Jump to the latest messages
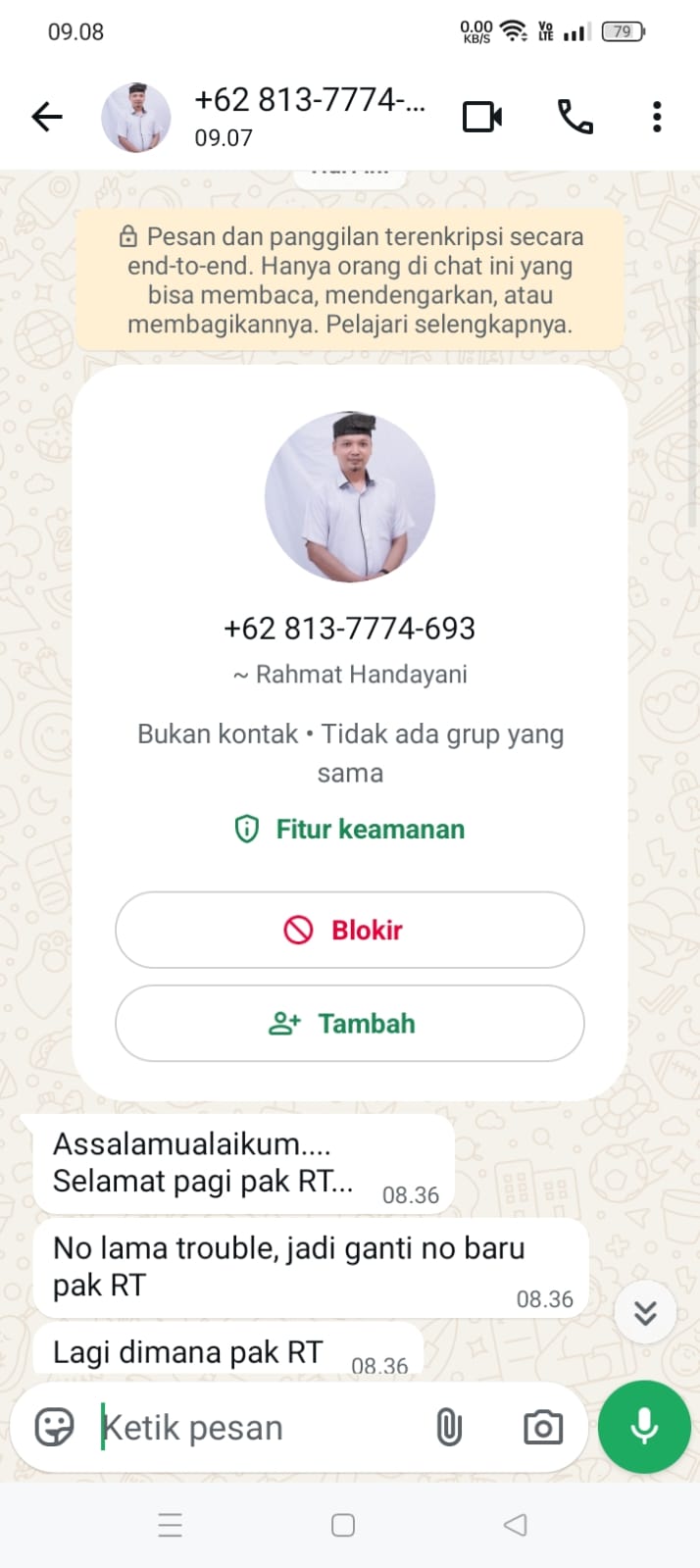Viewport: 700px width, 1568px height. click(x=645, y=1313)
